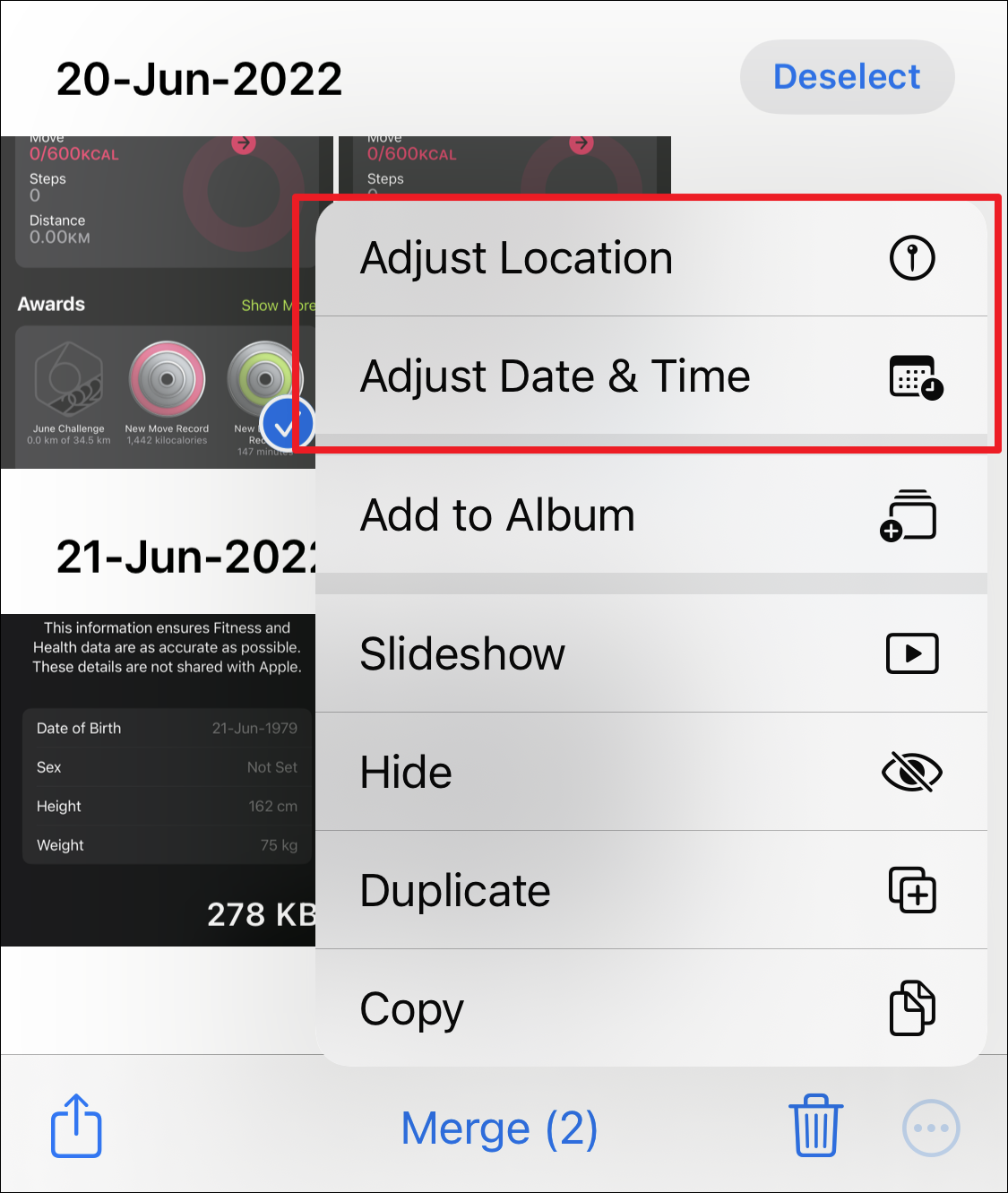Image resolution: width=1008 pixels, height=1193 pixels.
Task: Merge the 2 selected items
Action: [499, 1128]
